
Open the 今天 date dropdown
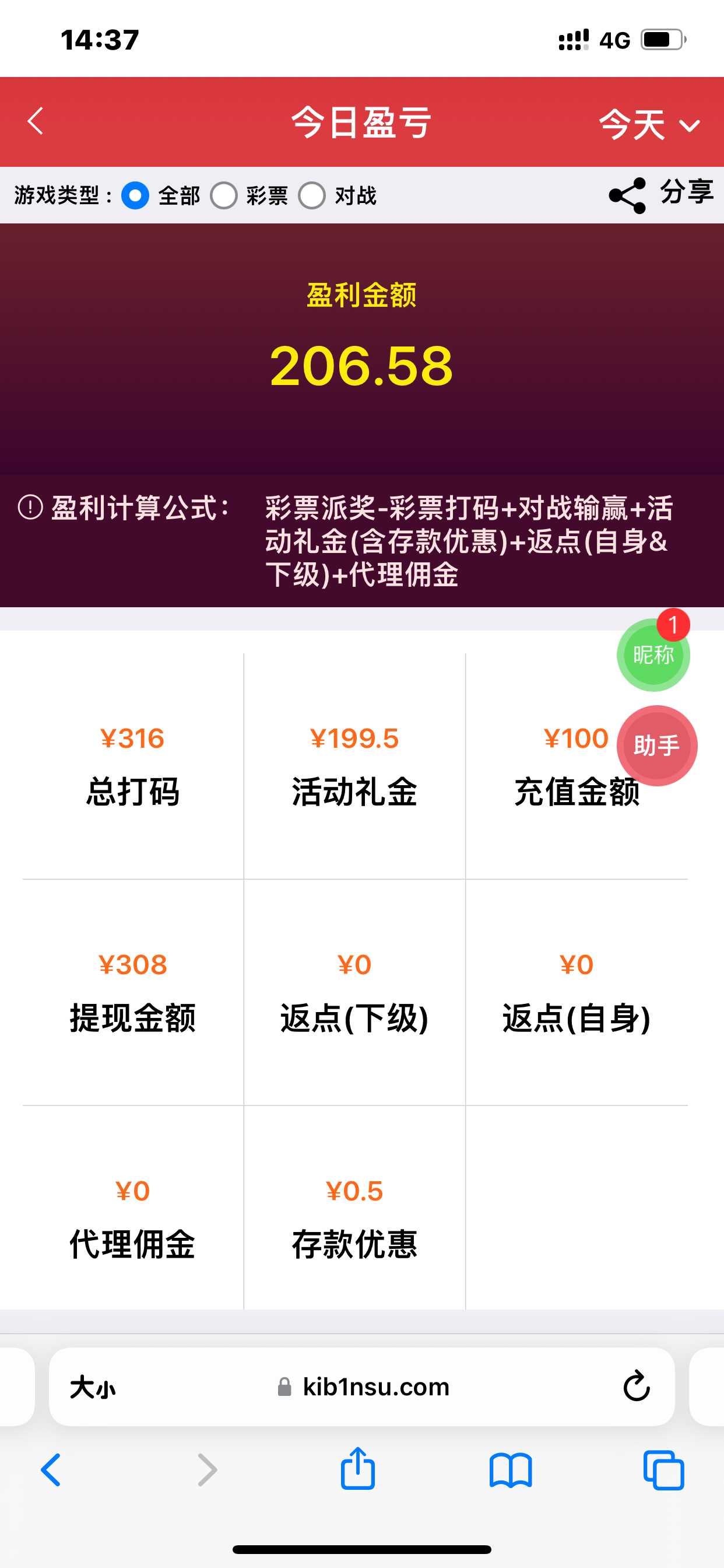pyautogui.click(x=648, y=124)
